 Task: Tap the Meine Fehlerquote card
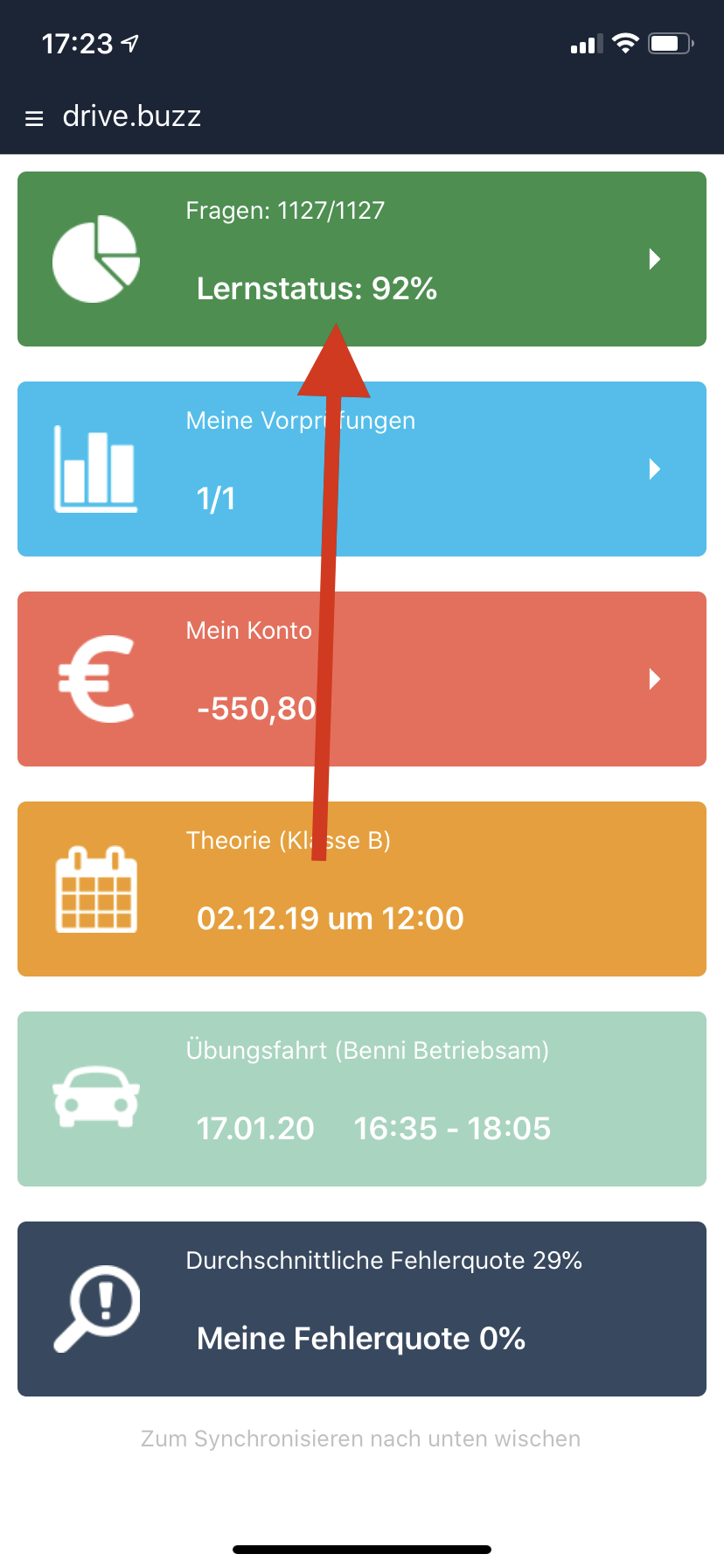tap(362, 1309)
